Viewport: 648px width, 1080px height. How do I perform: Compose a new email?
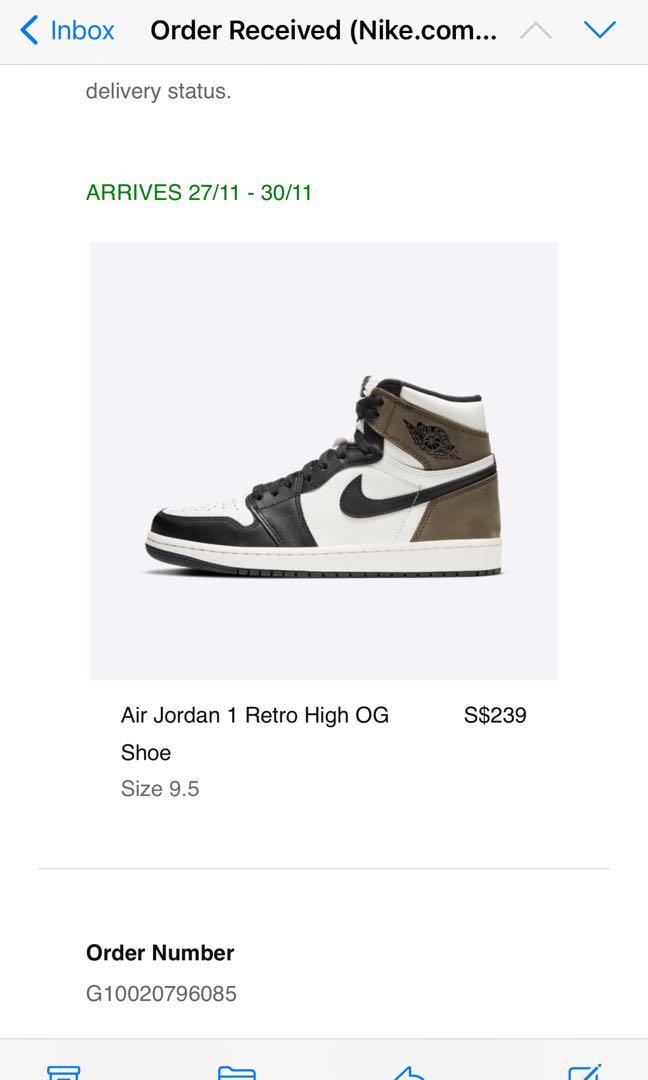pos(585,1072)
